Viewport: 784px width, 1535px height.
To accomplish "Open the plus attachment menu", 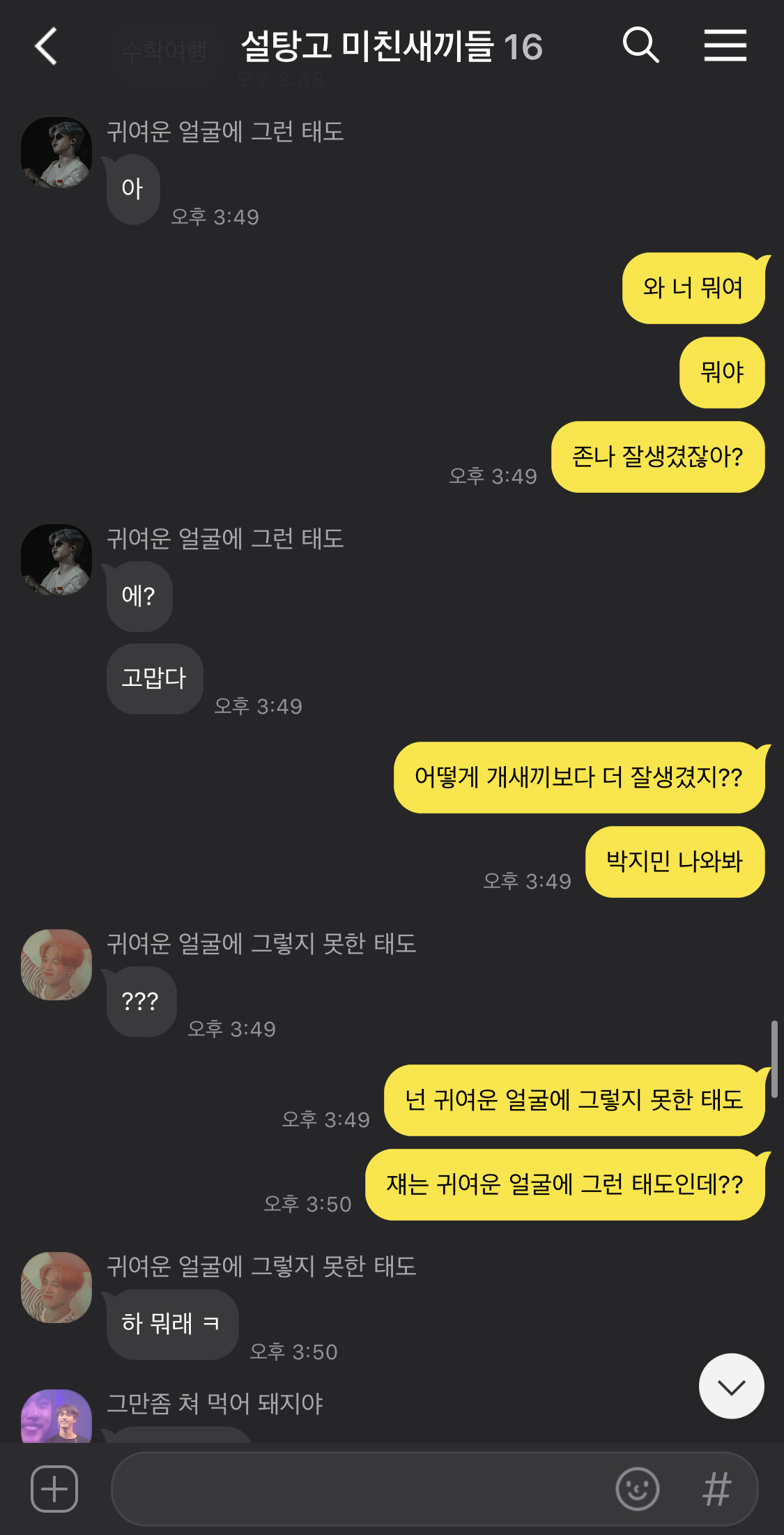I will [54, 1489].
